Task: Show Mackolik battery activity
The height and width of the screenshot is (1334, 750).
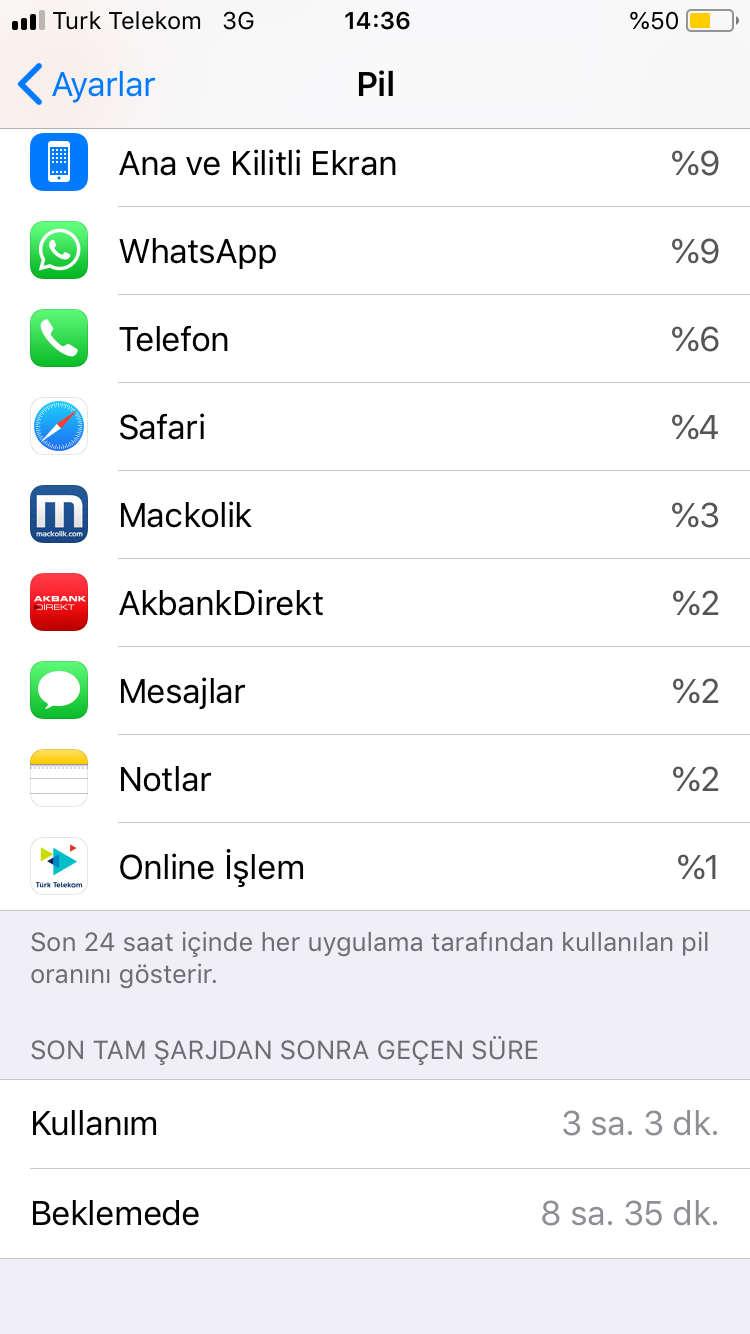Action: (x=375, y=515)
